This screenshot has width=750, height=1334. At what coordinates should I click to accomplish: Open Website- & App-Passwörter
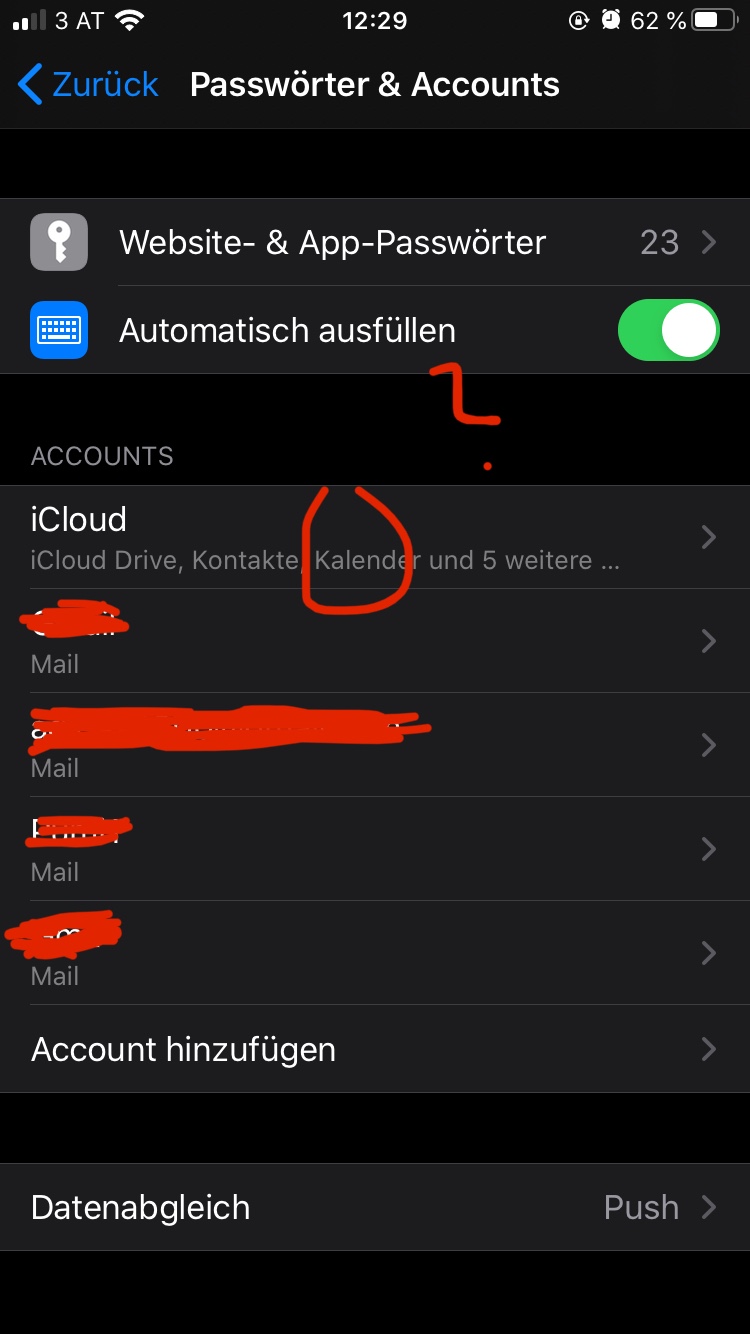(x=375, y=242)
